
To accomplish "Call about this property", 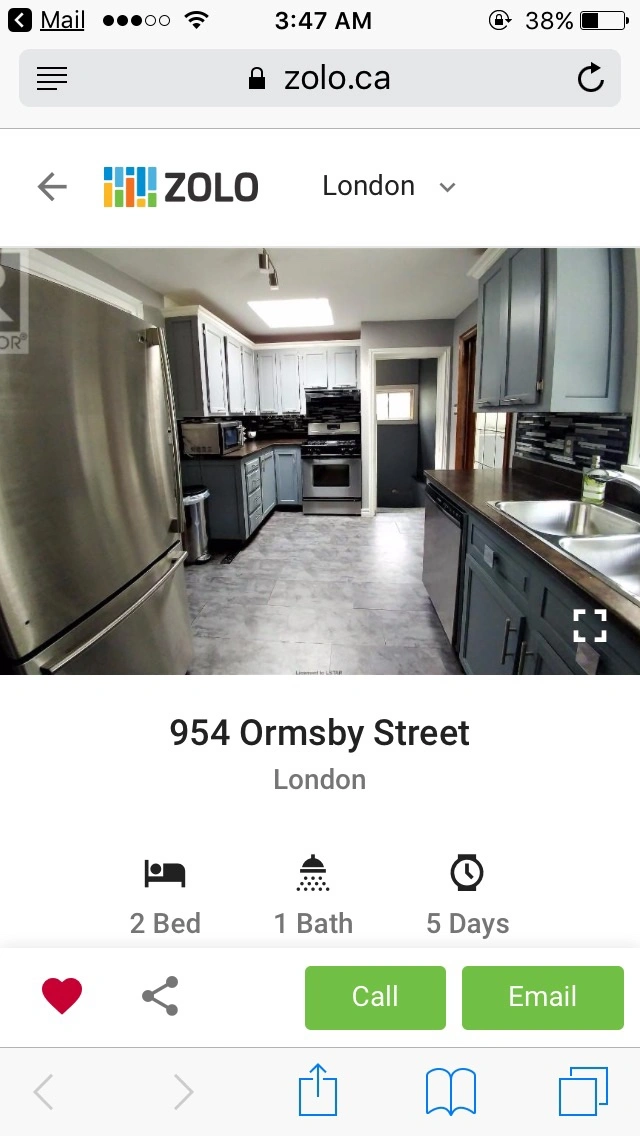I will pyautogui.click(x=375, y=997).
